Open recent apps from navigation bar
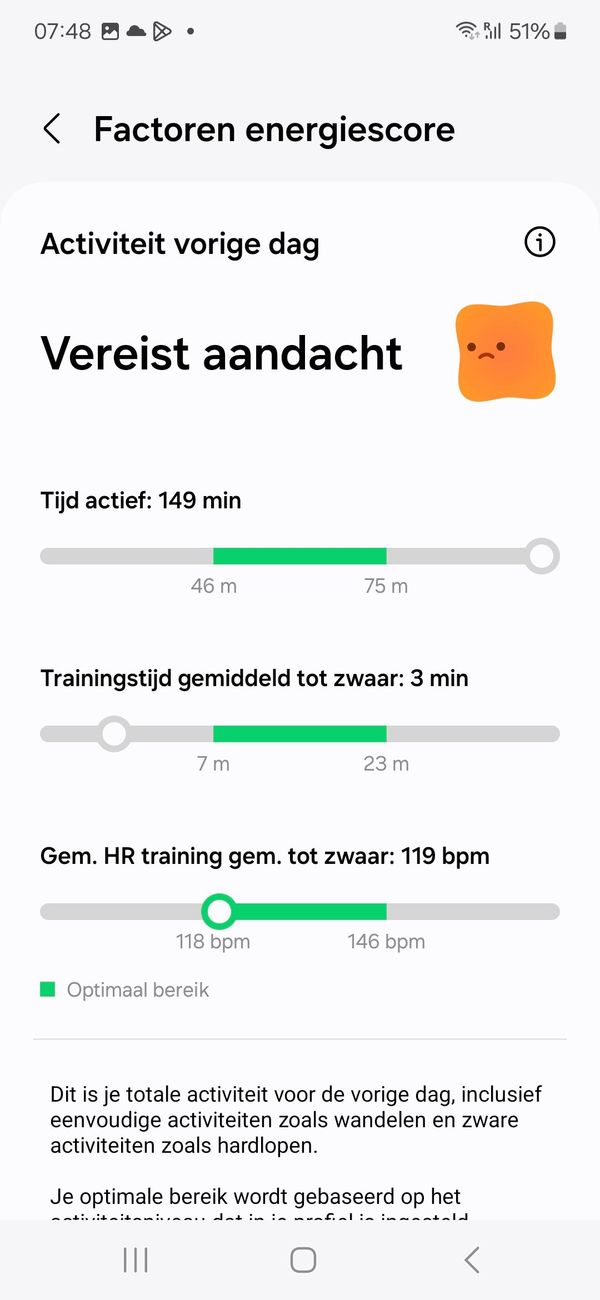Viewport: 600px width, 1300px height. click(x=135, y=1260)
